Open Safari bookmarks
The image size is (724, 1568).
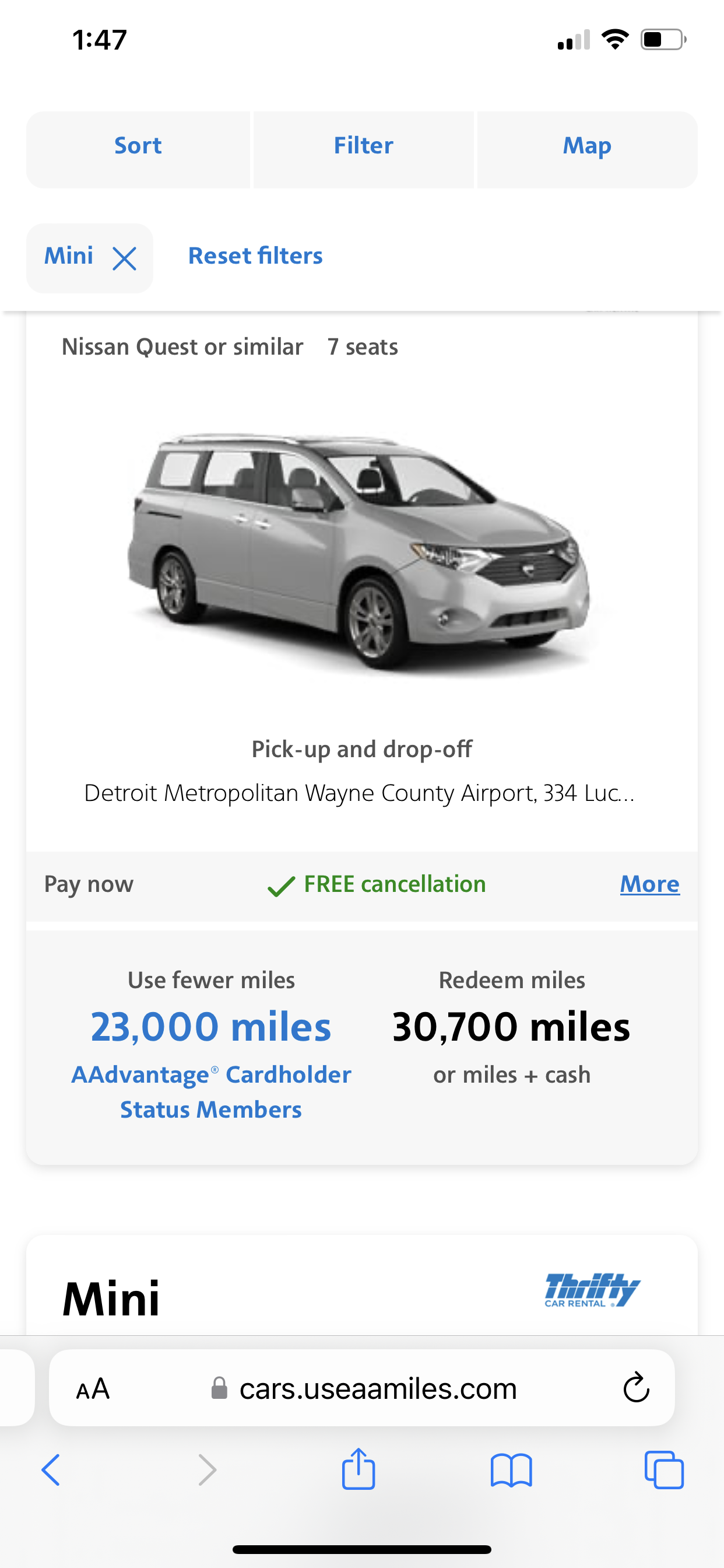(x=511, y=1471)
